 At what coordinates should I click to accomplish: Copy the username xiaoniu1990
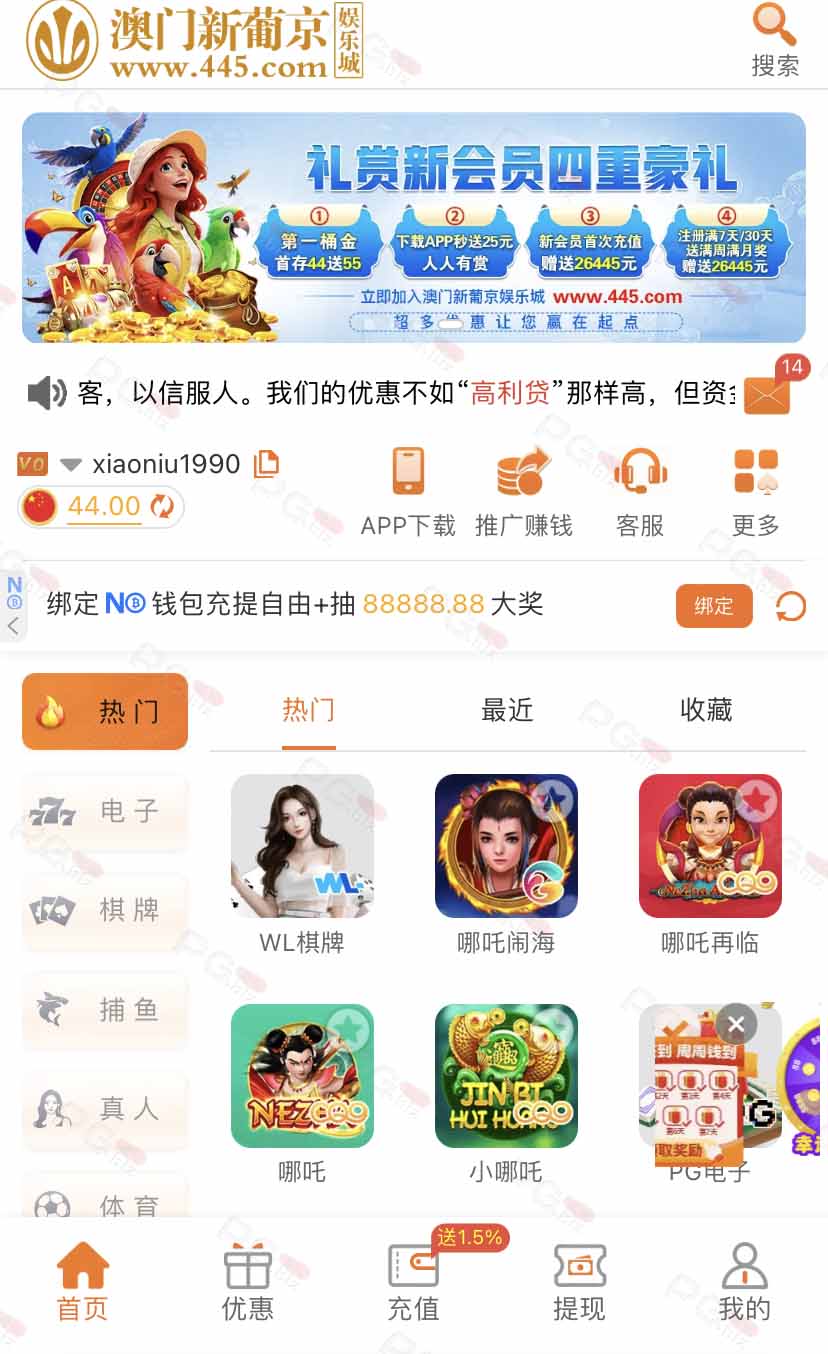[x=266, y=464]
